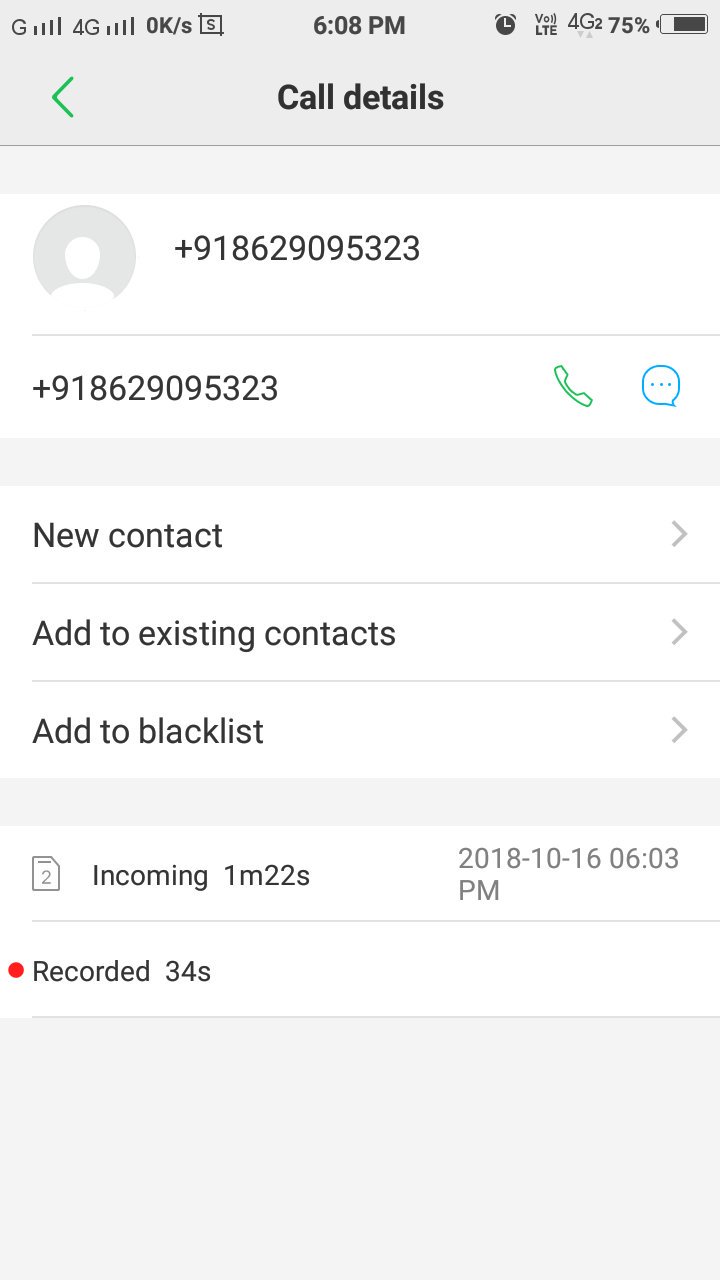Send a message via the blue chat icon
The height and width of the screenshot is (1280, 720).
660,386
